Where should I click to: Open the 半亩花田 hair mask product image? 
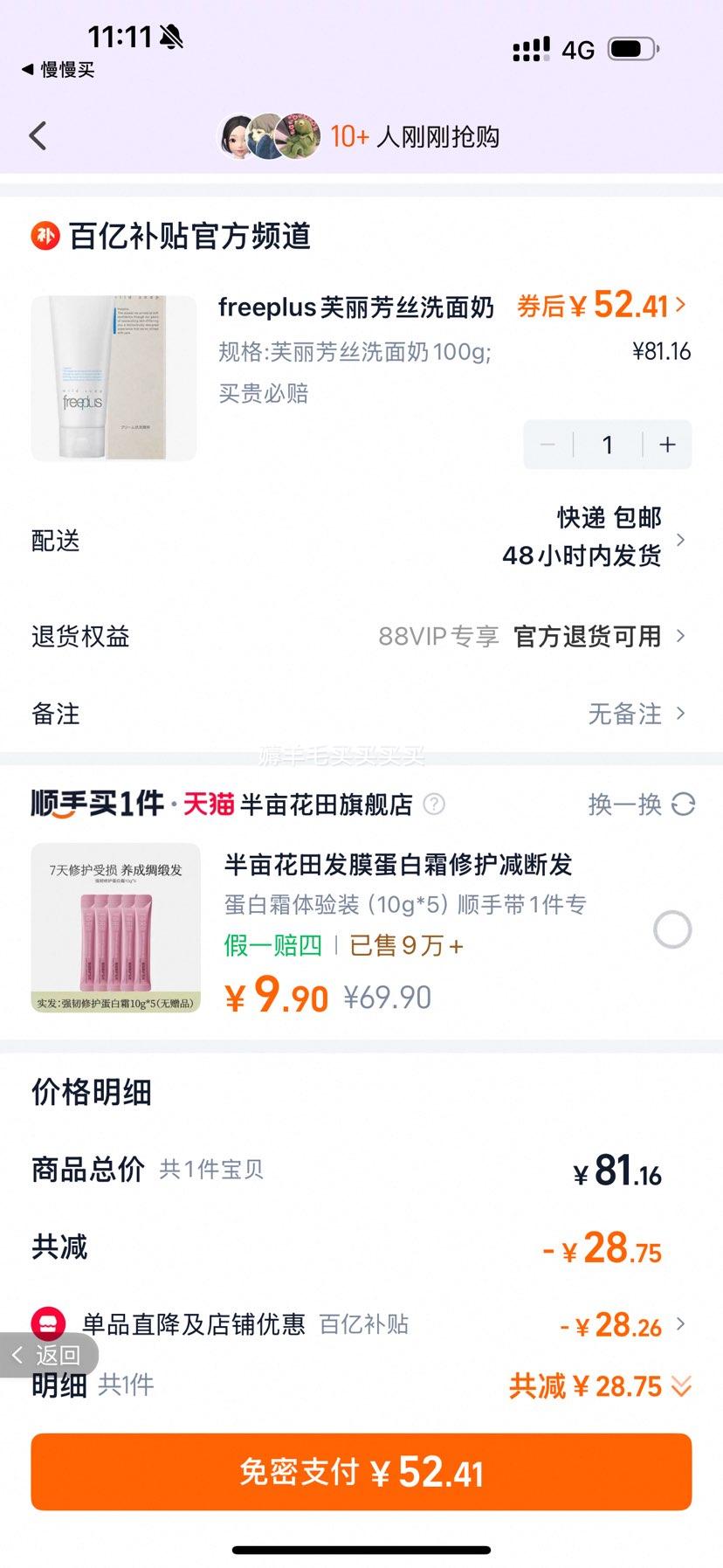point(115,928)
